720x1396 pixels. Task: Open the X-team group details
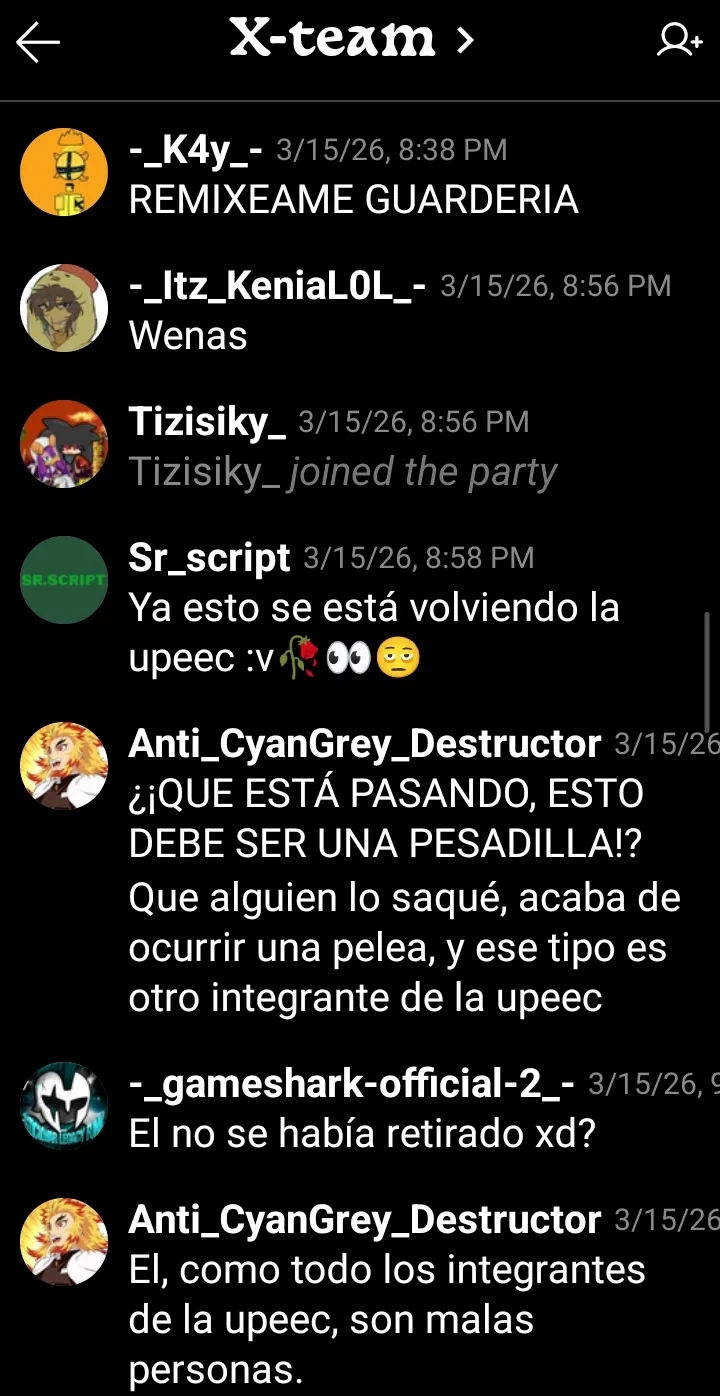click(351, 41)
